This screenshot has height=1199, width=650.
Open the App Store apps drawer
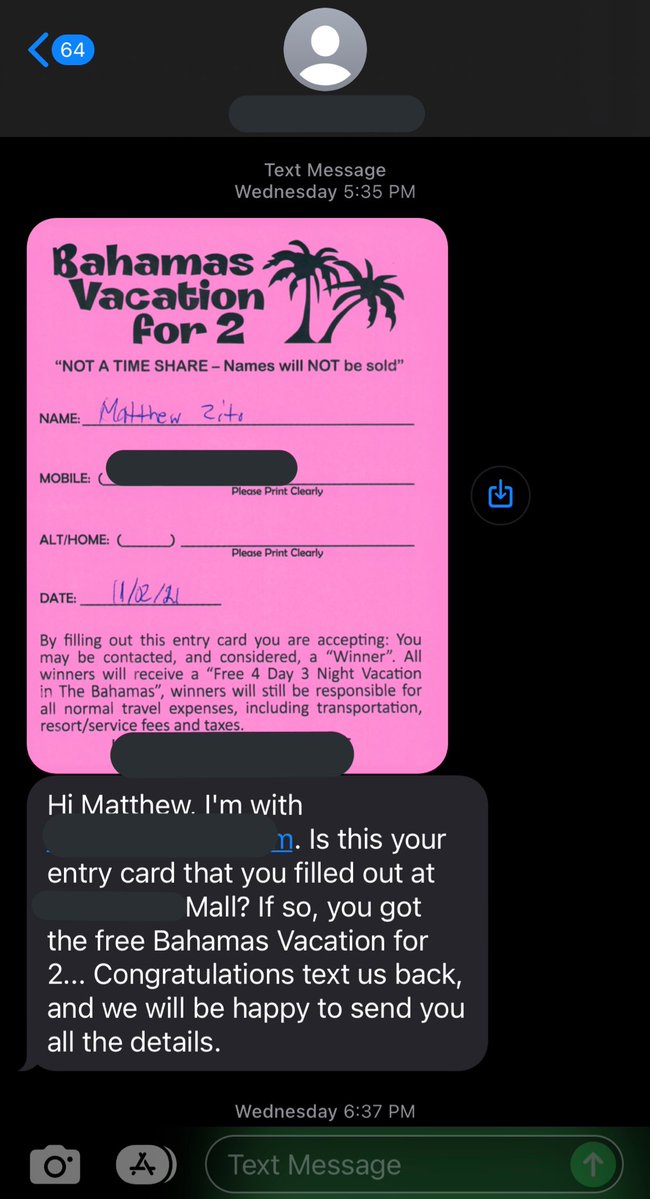click(145, 1164)
